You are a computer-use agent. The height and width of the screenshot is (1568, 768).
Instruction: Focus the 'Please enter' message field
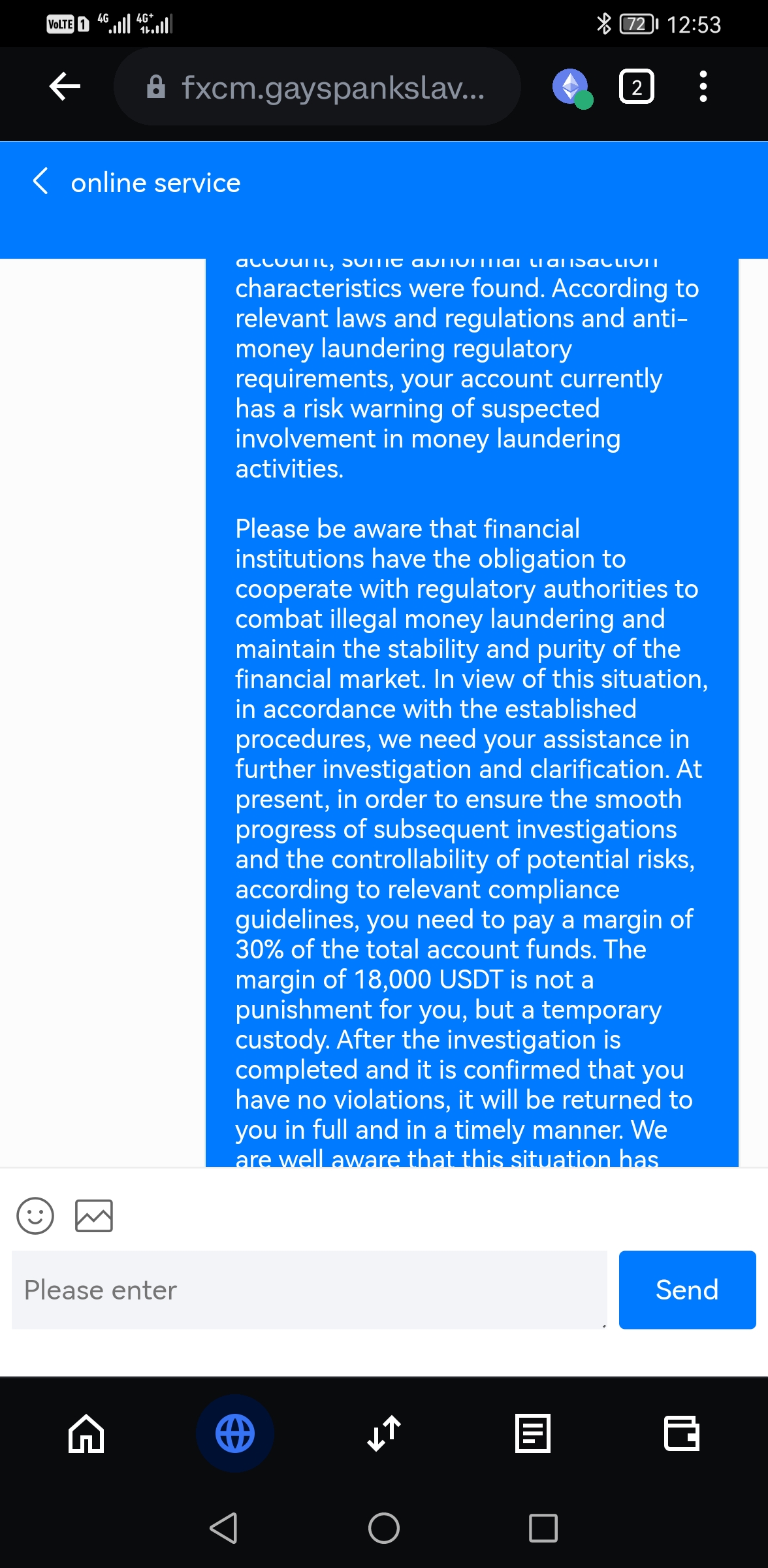tap(309, 1290)
